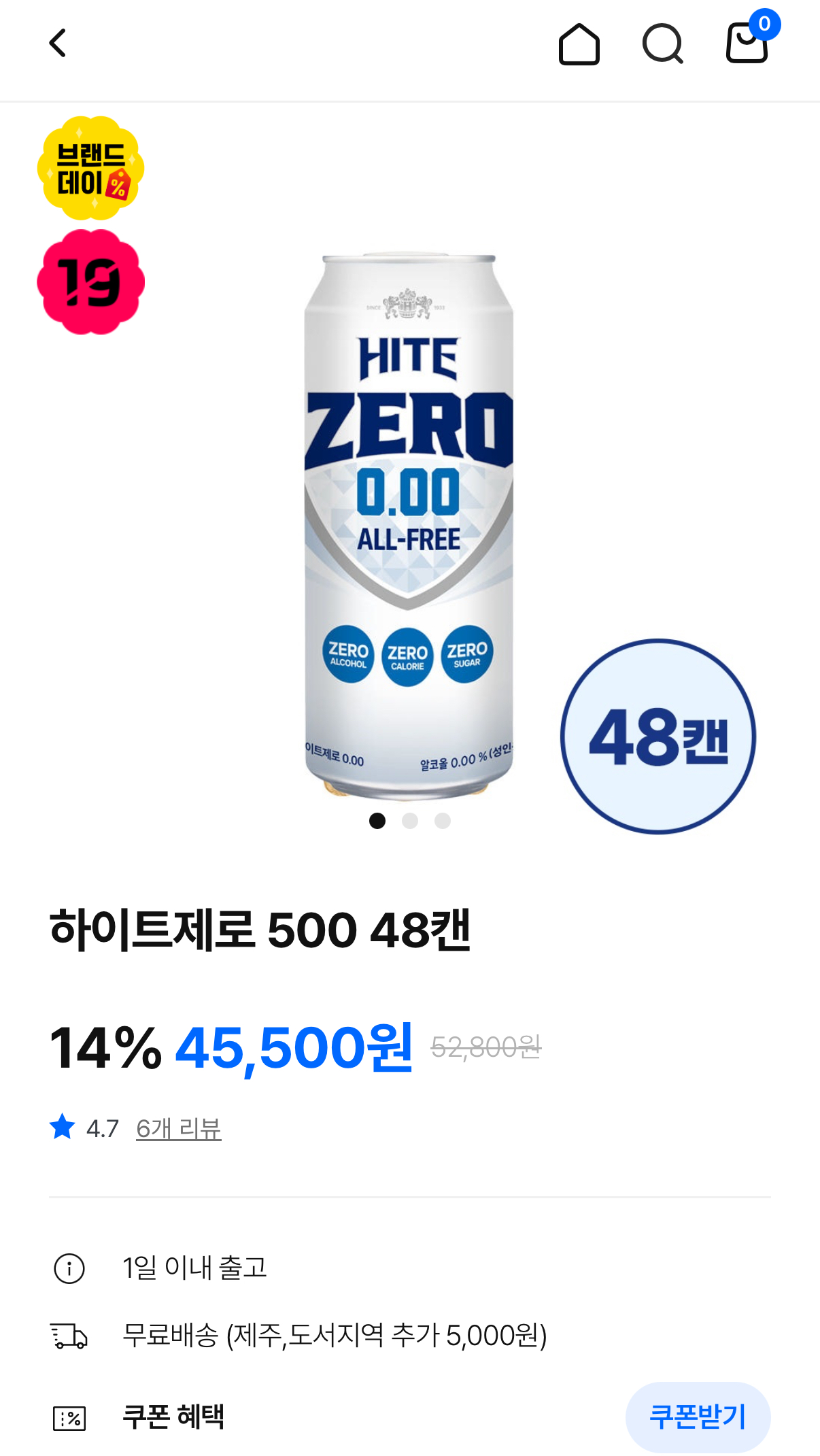Open the search icon
Image resolution: width=820 pixels, height=1456 pixels.
point(662,45)
